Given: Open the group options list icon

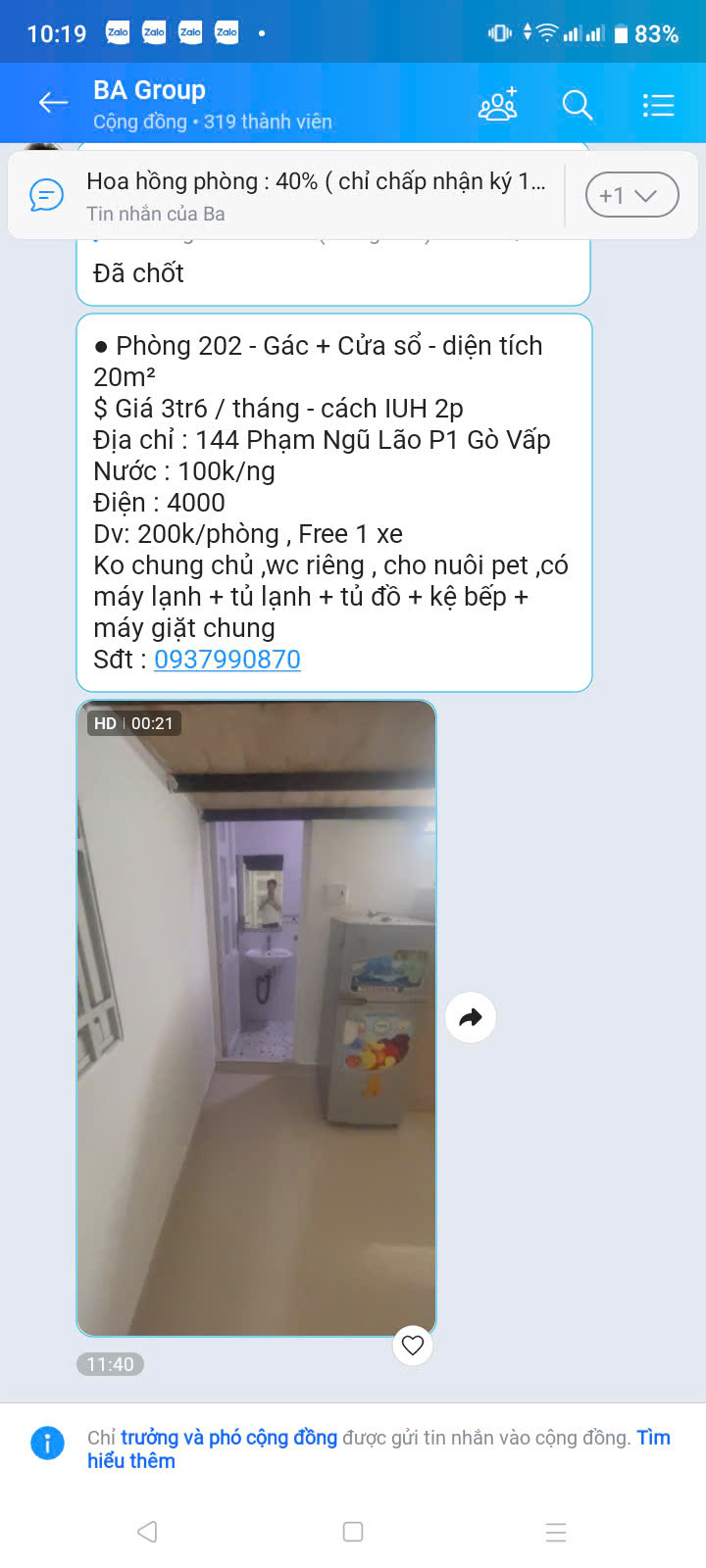Looking at the screenshot, I should pos(658,105).
